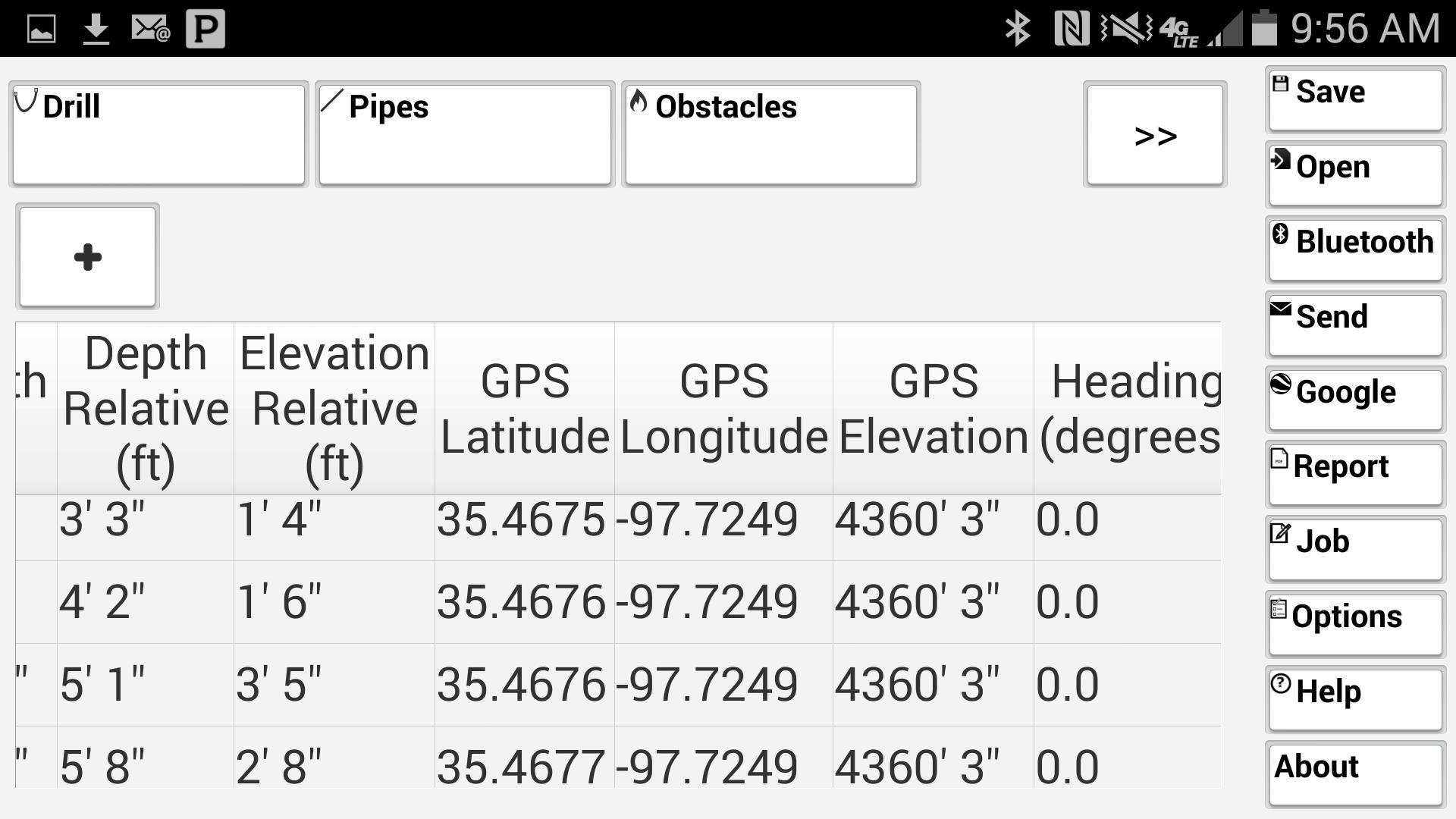This screenshot has width=1456, height=819.
Task: Open the Pipes tab
Action: click(465, 134)
